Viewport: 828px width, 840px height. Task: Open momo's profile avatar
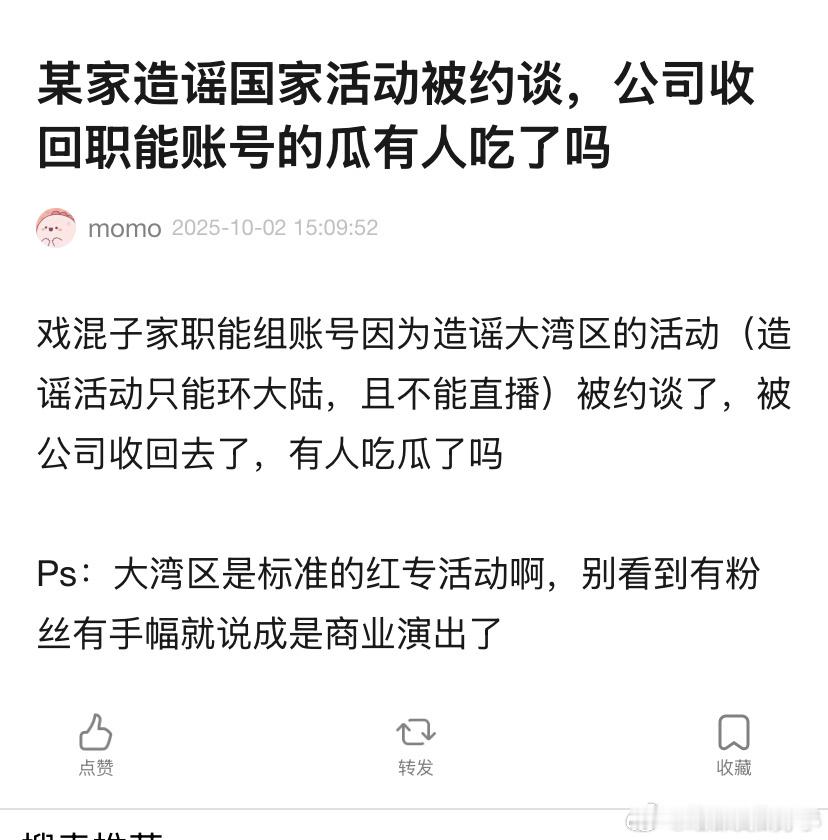(56, 228)
